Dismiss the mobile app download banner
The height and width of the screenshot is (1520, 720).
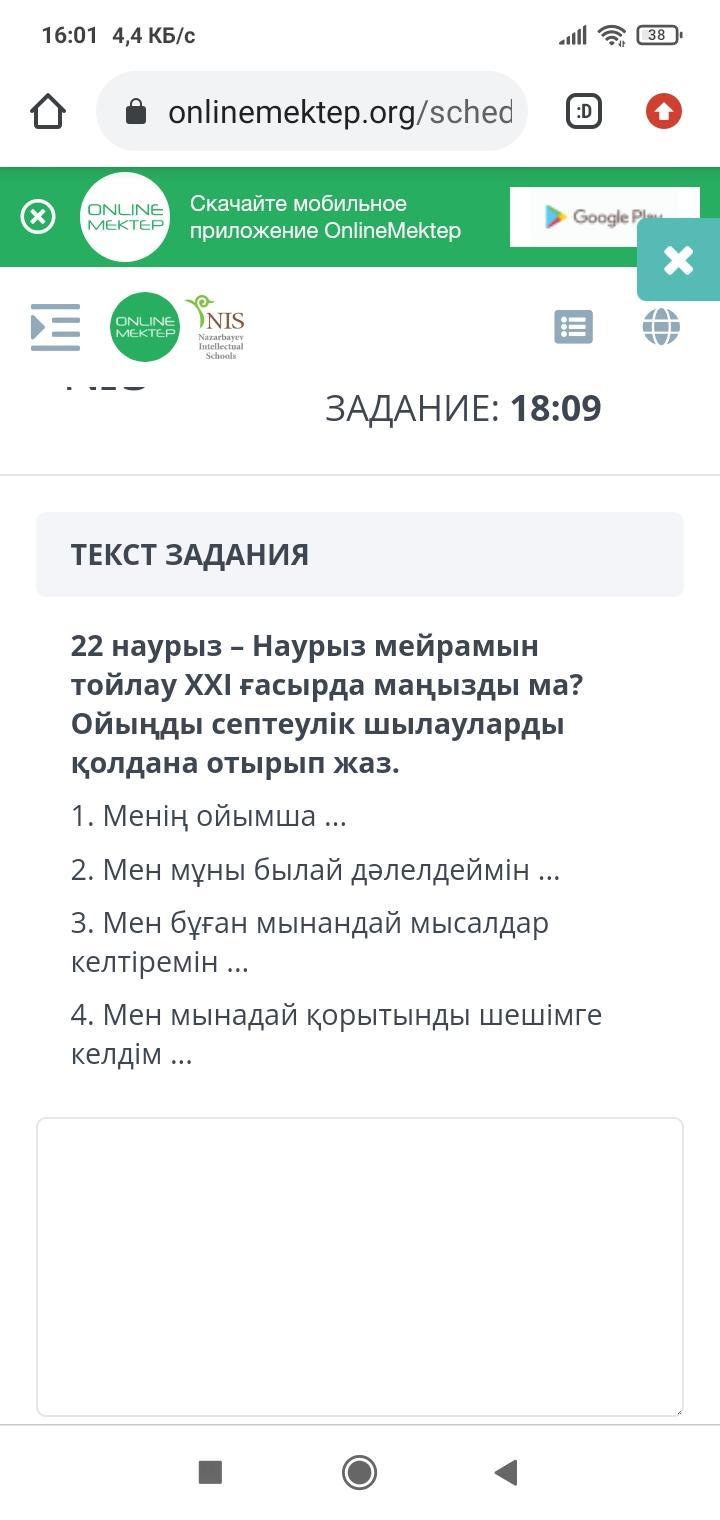click(x=38, y=217)
